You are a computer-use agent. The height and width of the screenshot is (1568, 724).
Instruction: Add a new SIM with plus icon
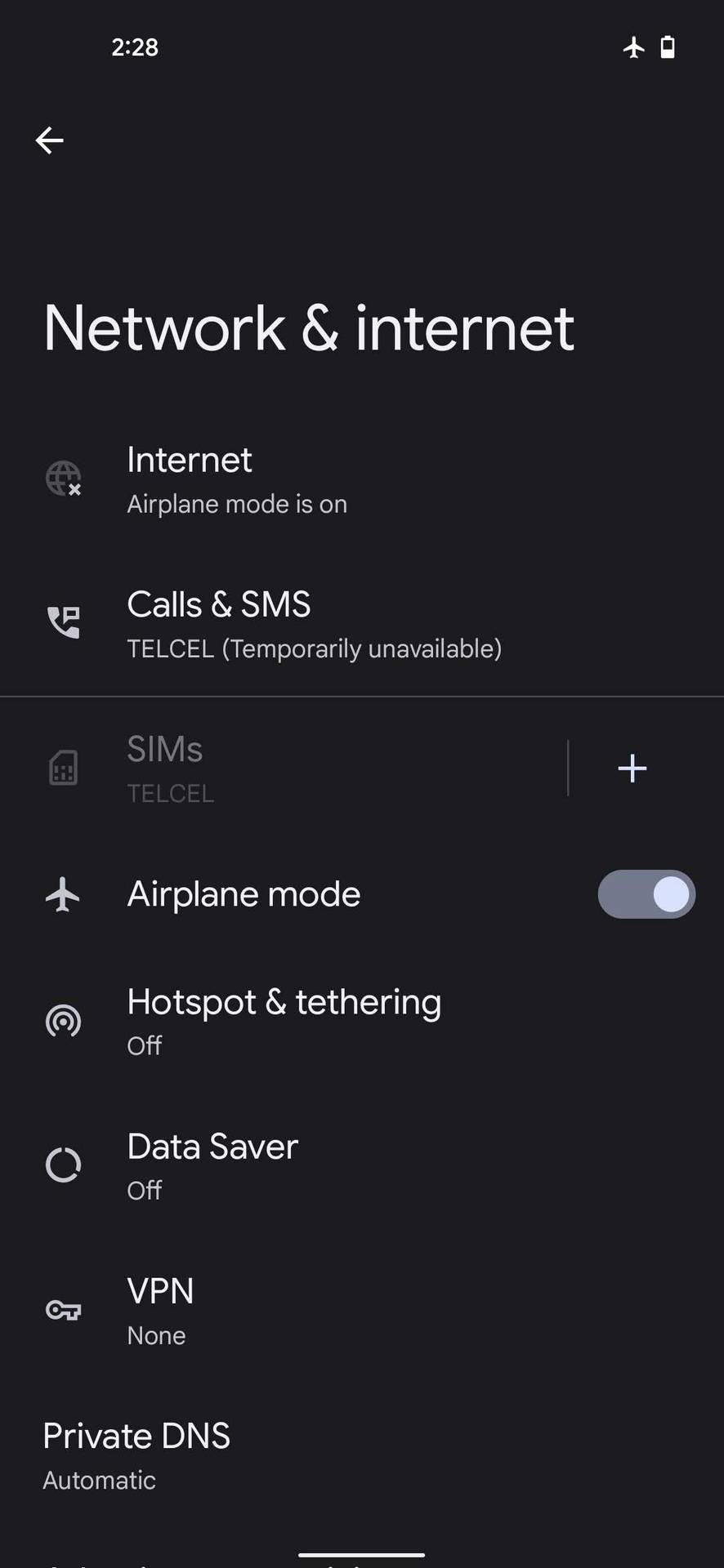[x=632, y=768]
